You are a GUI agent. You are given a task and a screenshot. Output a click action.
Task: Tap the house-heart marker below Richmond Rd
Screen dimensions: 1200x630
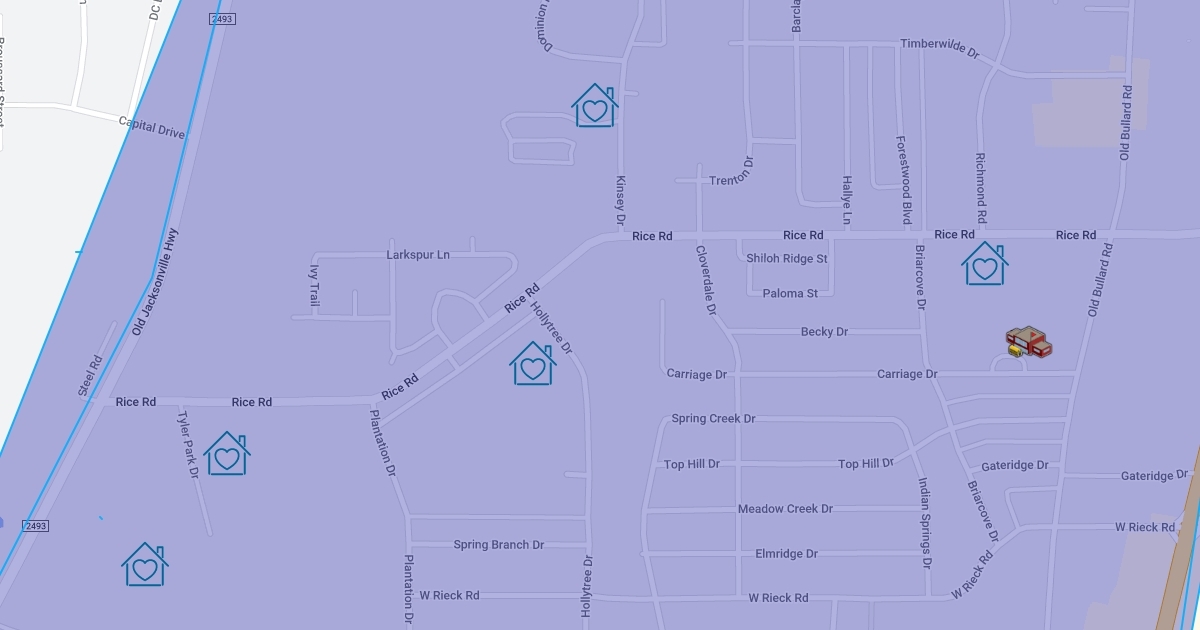pos(985,264)
